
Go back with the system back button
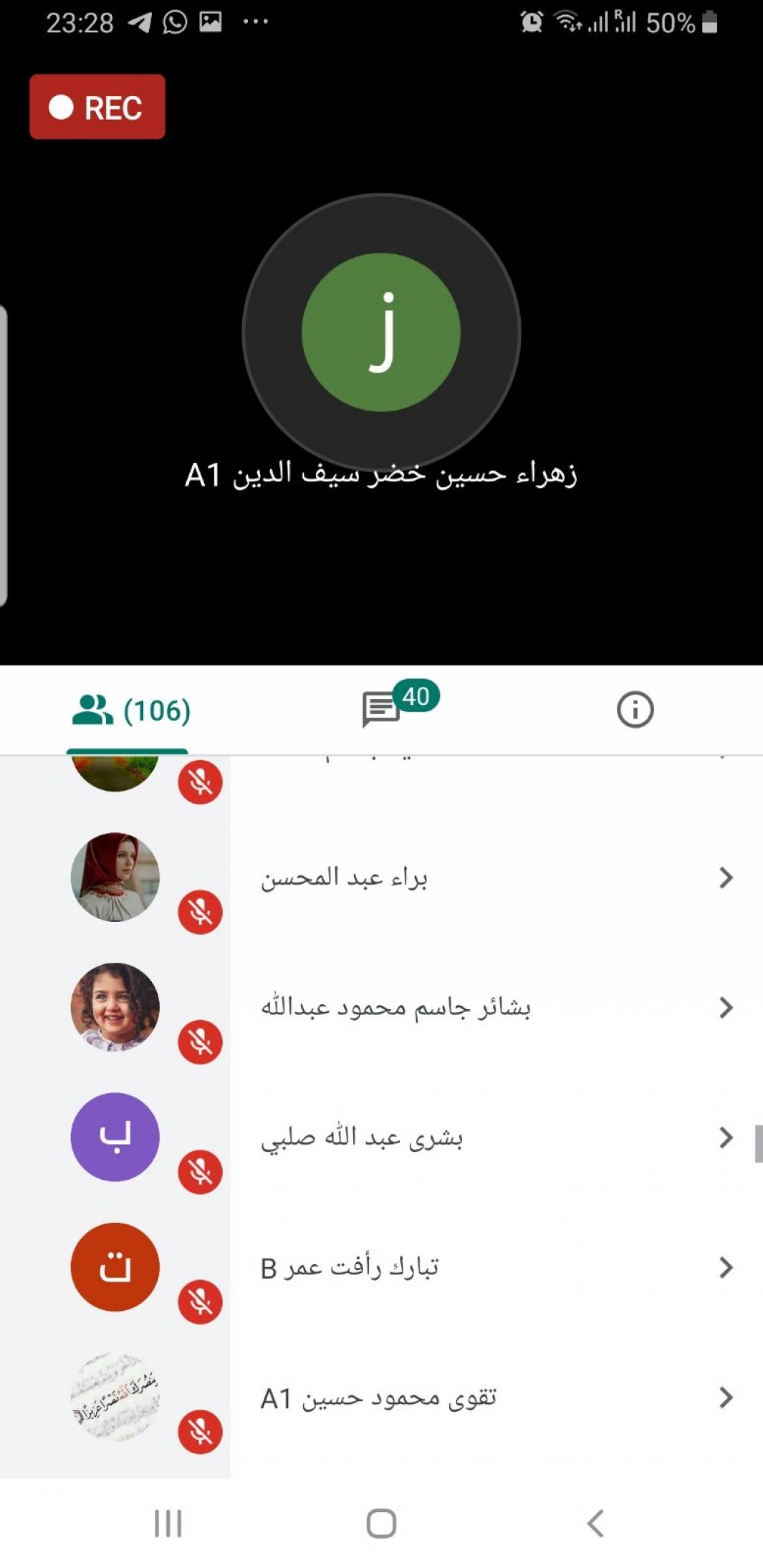595,1523
